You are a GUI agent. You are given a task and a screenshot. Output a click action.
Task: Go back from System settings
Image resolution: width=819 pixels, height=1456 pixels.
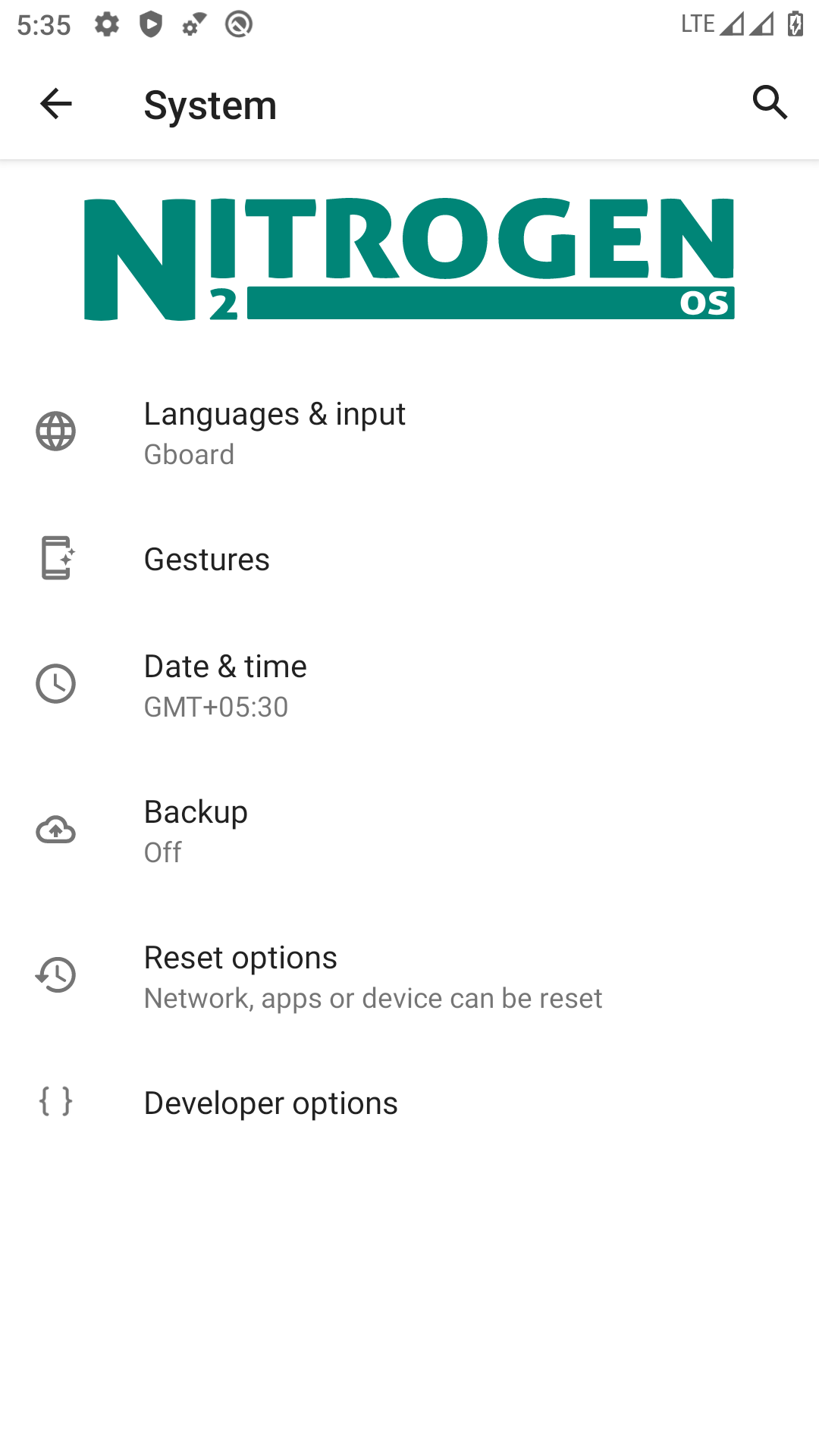(x=55, y=104)
